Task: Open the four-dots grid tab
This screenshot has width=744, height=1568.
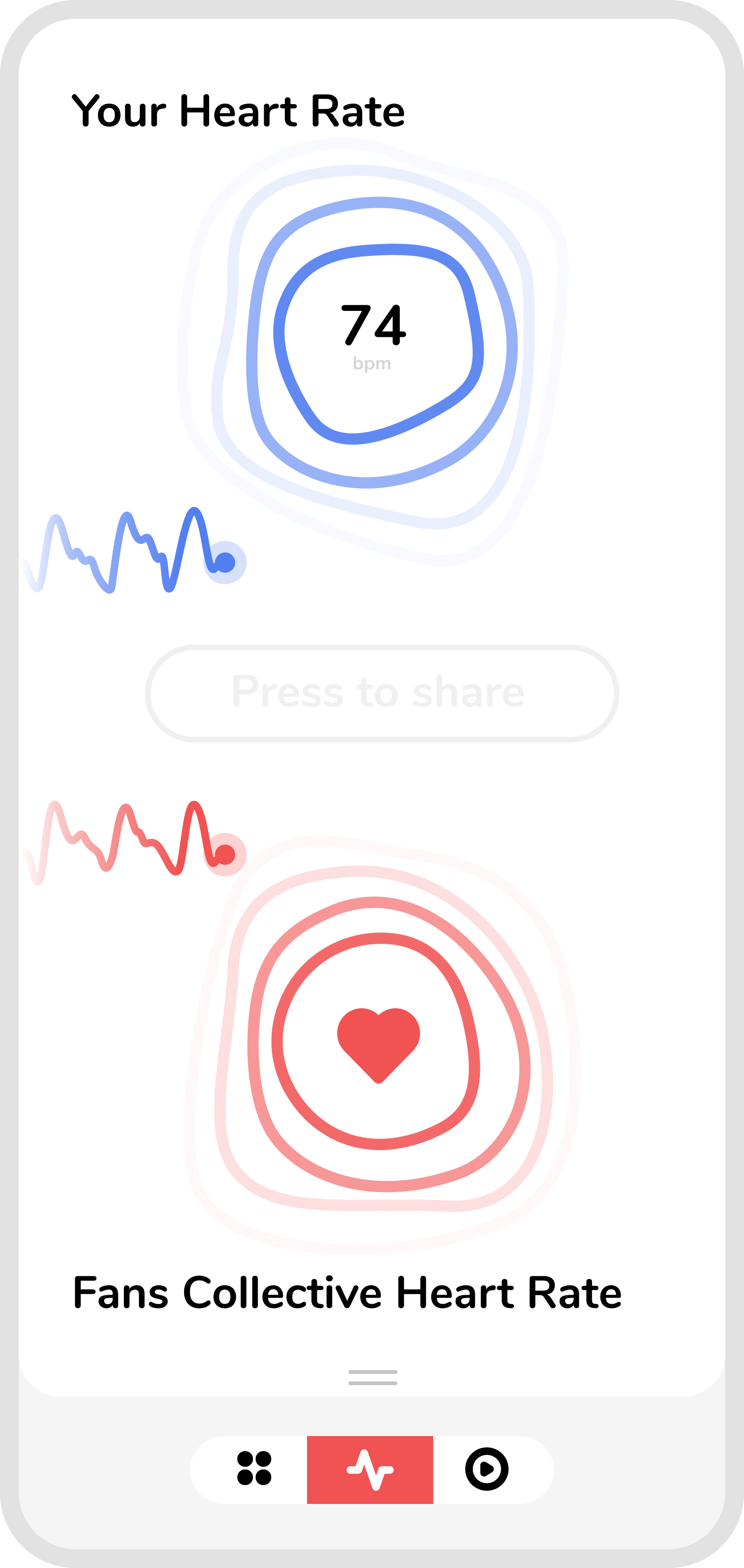Action: click(254, 1468)
